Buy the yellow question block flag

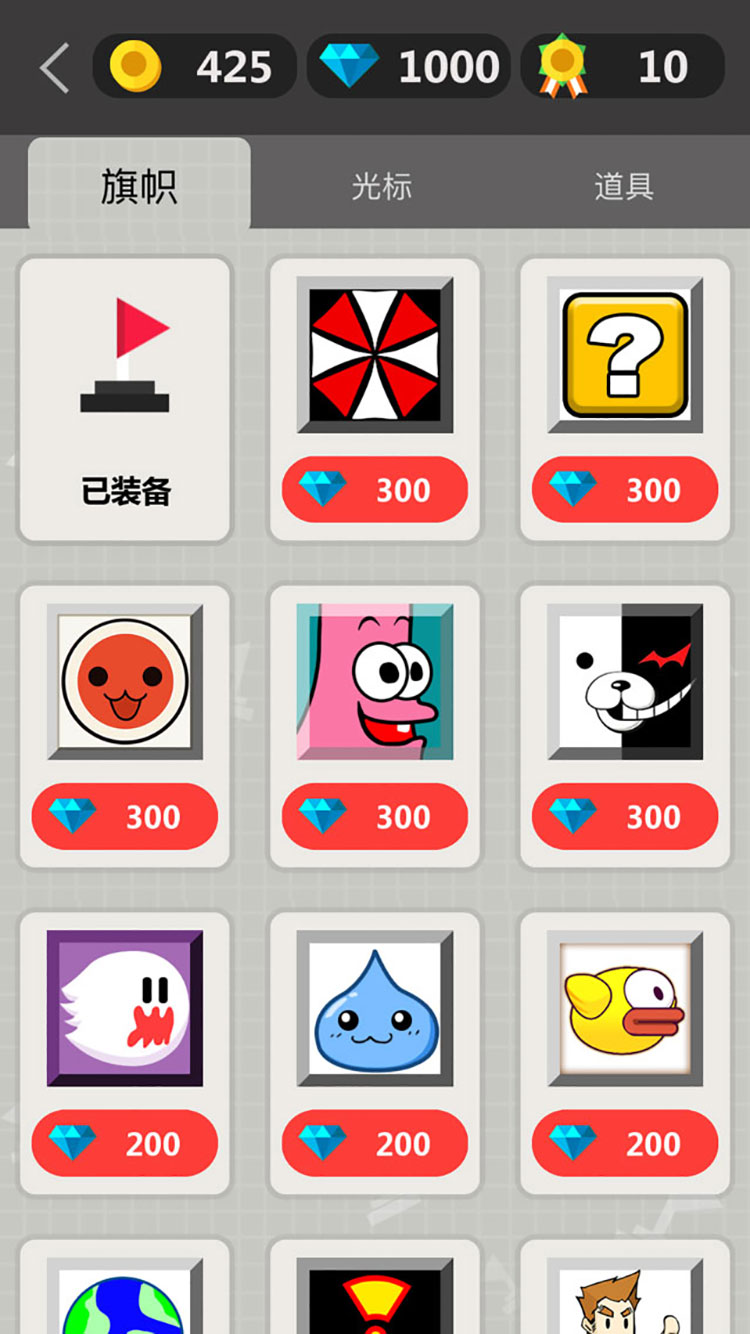[625, 490]
